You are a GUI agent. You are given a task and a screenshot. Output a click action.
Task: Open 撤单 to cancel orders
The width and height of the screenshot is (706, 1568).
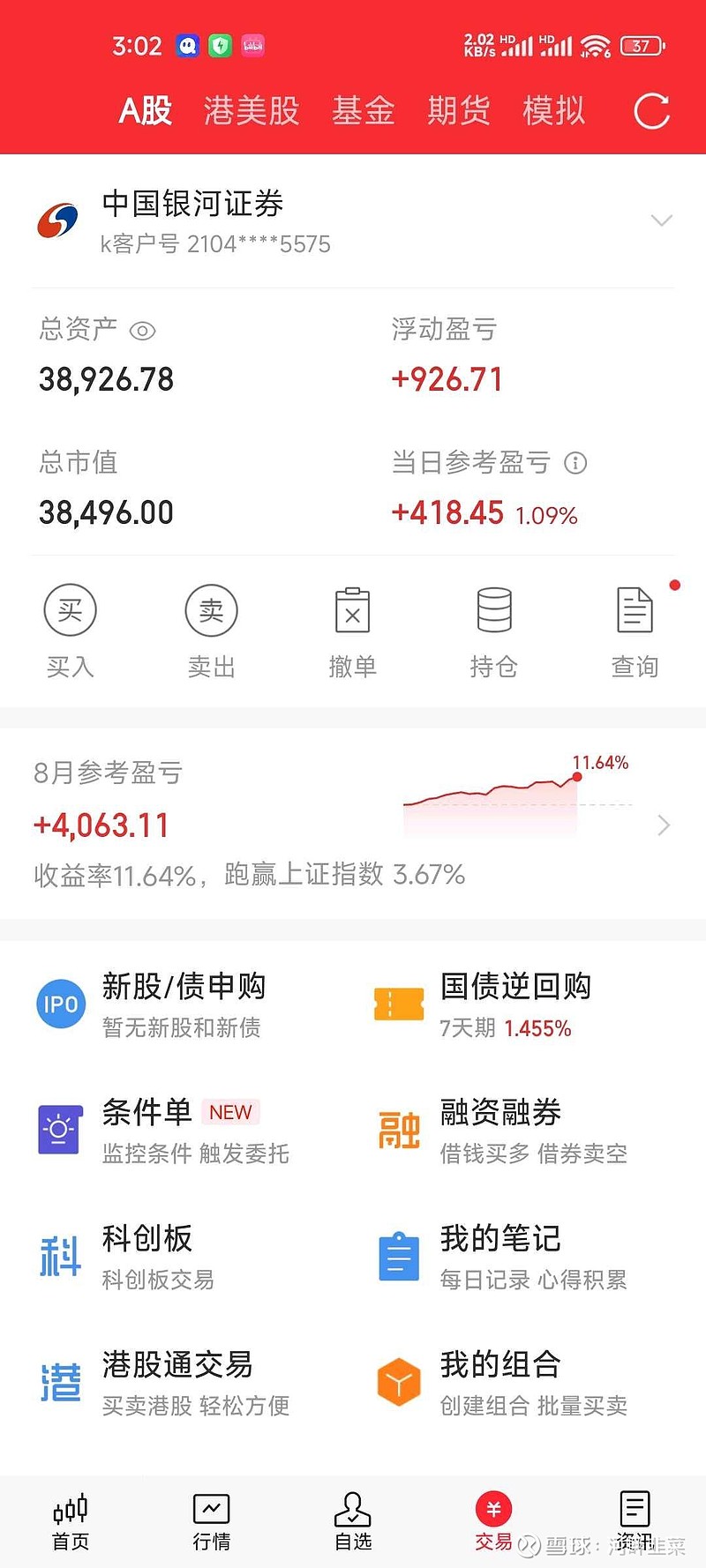352,631
